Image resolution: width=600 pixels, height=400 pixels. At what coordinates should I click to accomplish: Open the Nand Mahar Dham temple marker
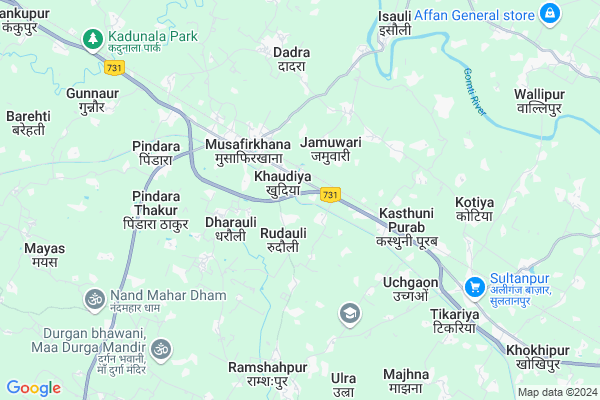click(95, 297)
